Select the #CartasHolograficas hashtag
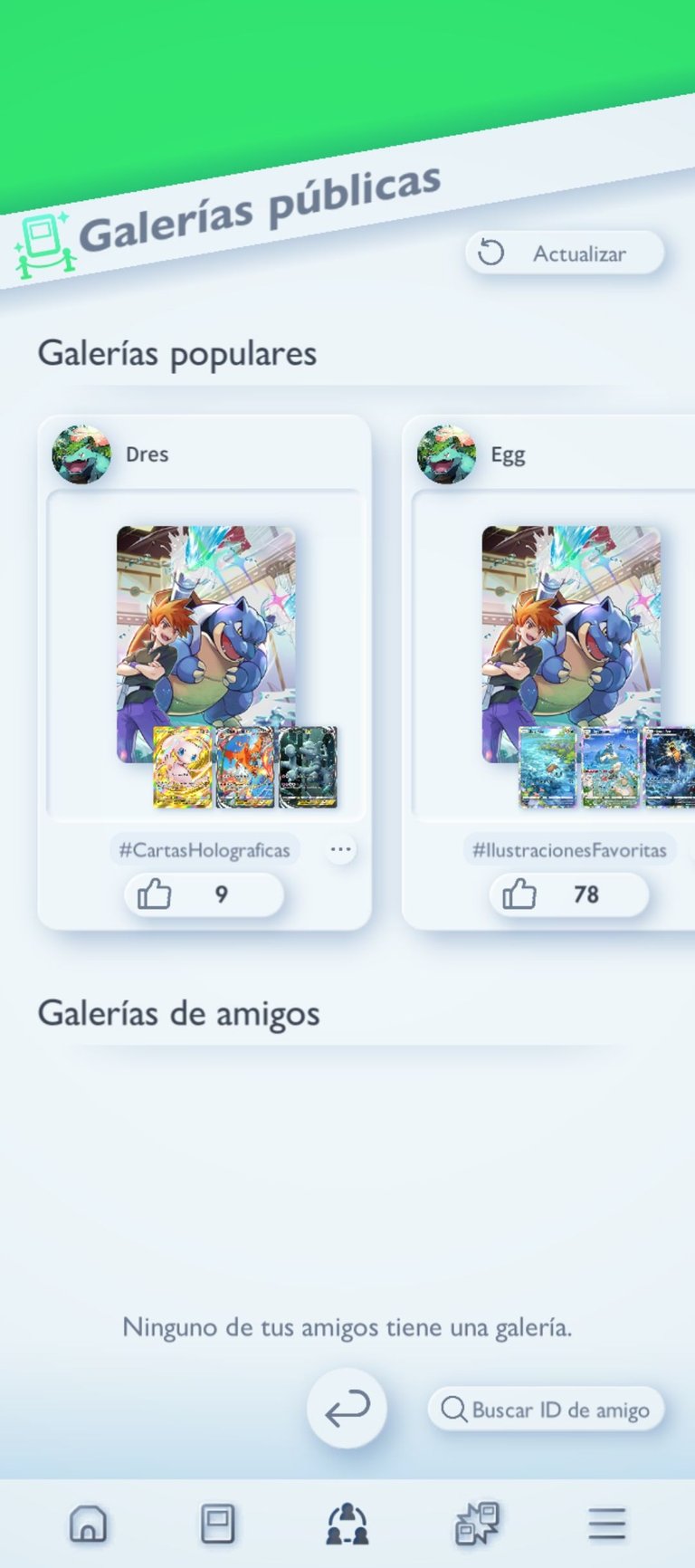Image resolution: width=695 pixels, height=1568 pixels. pos(205,849)
